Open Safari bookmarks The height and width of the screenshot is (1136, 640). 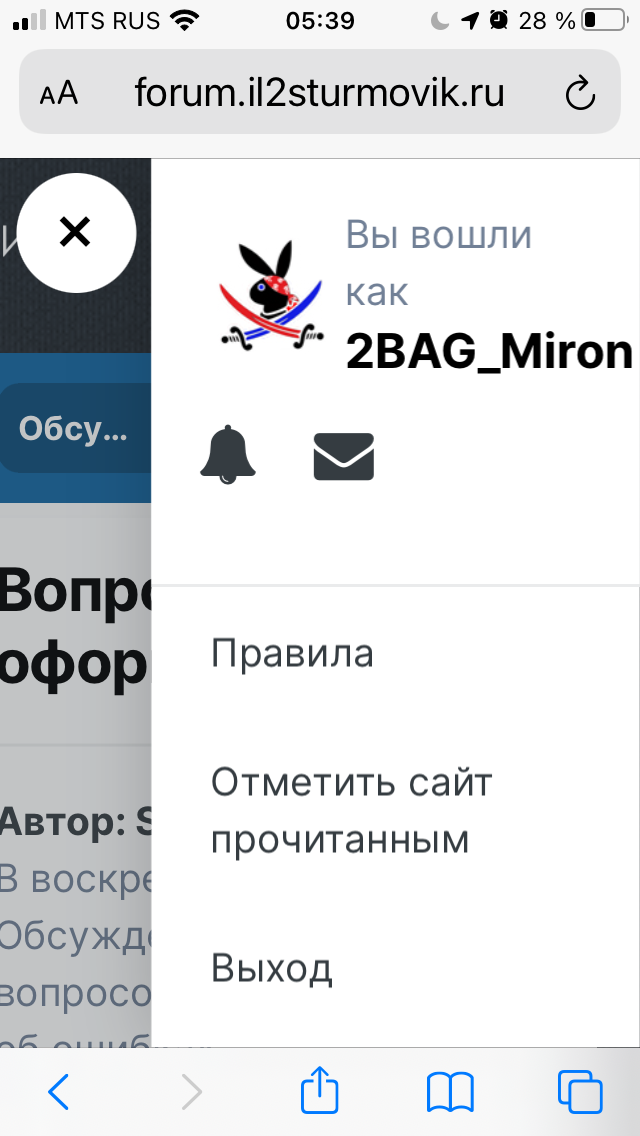pyautogui.click(x=450, y=1092)
